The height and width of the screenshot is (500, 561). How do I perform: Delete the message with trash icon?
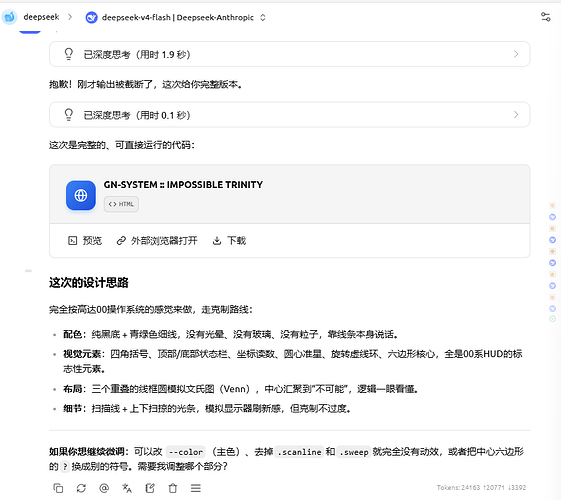173,488
